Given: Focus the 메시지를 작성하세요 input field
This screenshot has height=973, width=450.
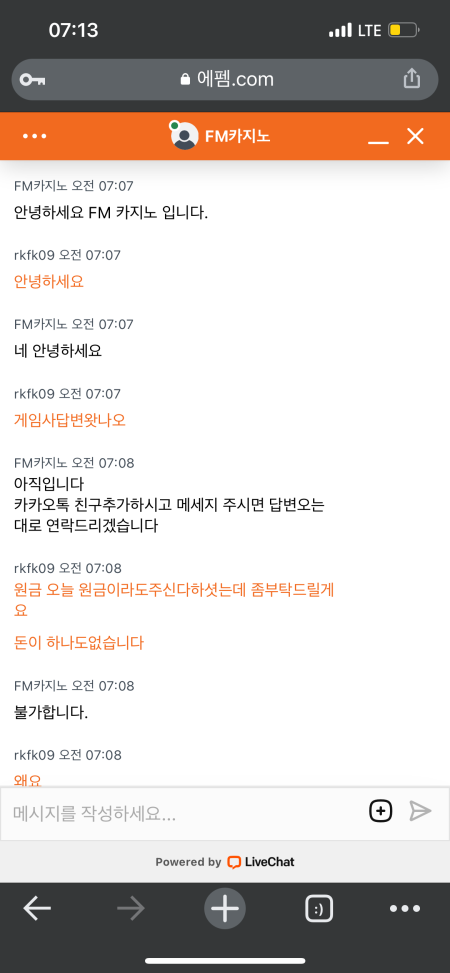Looking at the screenshot, I should pos(183,813).
